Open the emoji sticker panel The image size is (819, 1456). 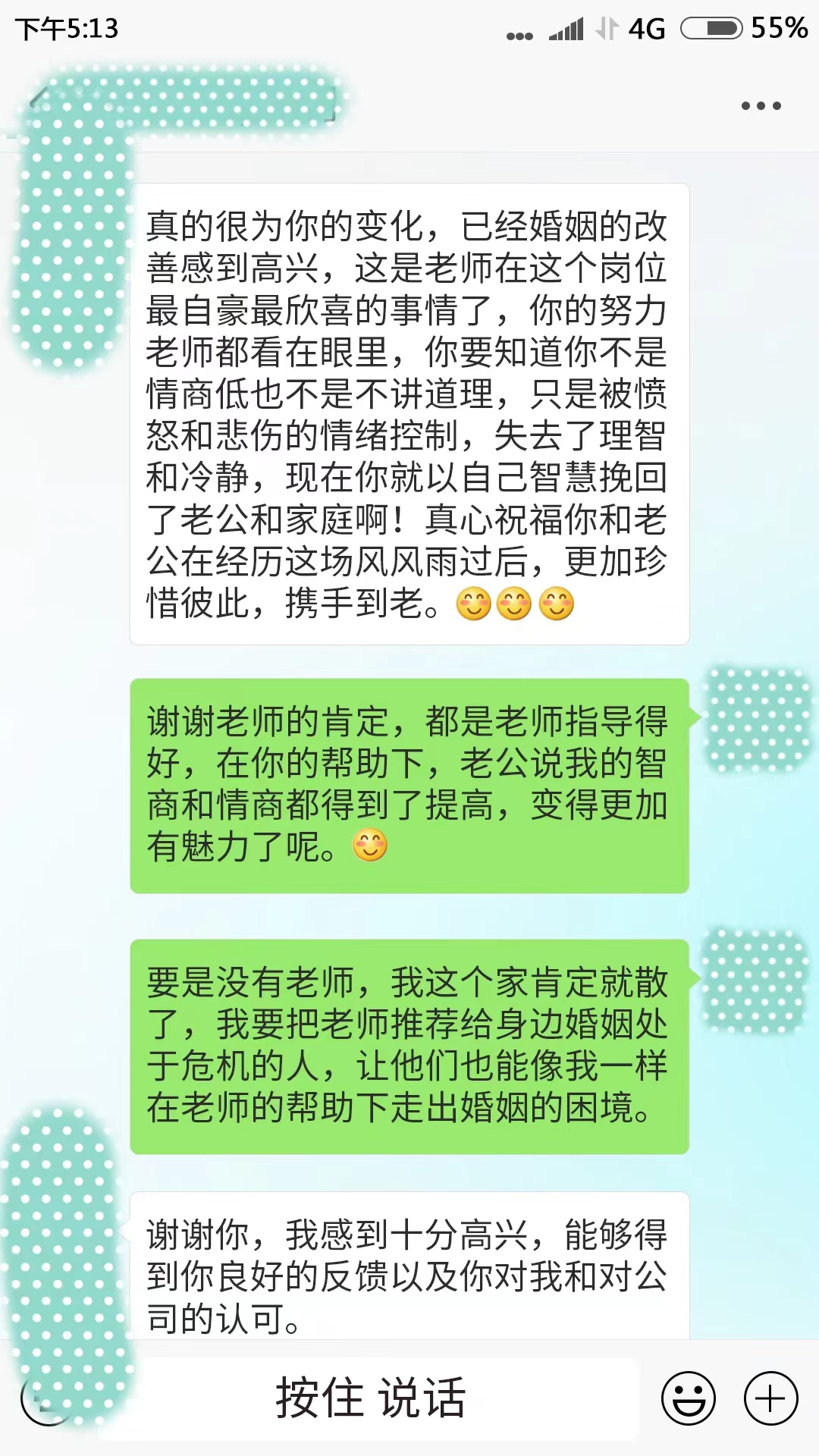pyautogui.click(x=688, y=1398)
